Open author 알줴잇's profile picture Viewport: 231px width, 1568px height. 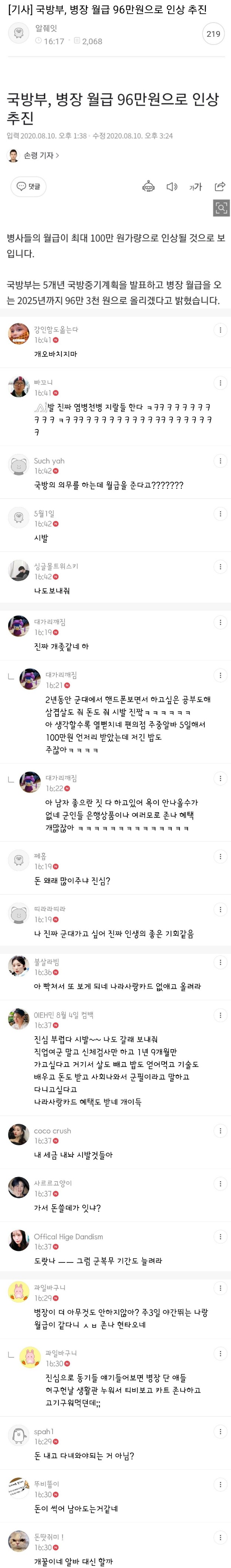19,34
